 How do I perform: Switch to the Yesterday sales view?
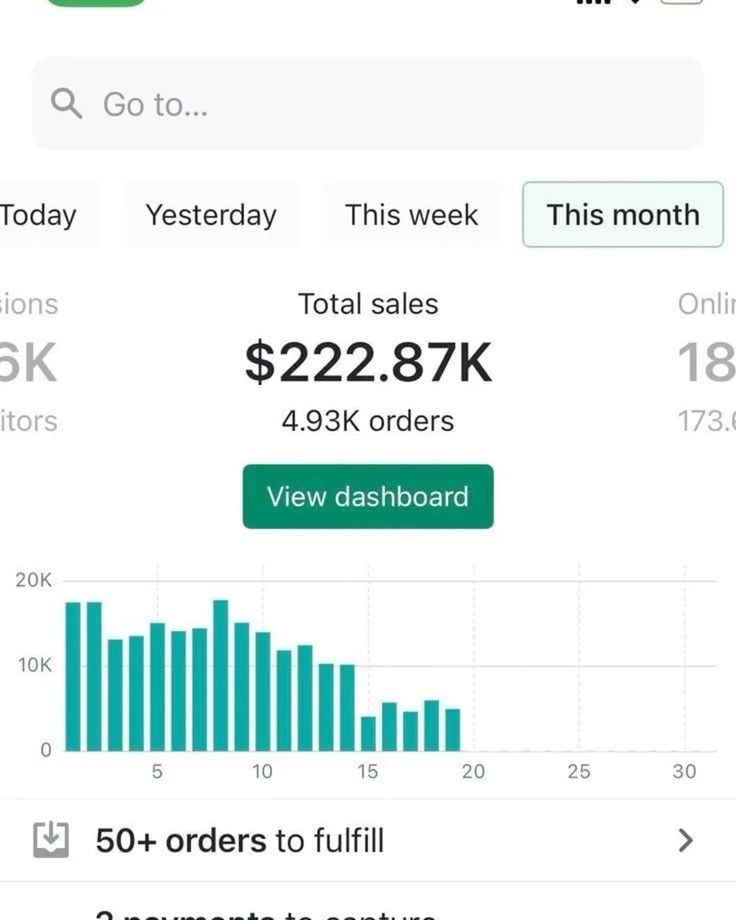click(211, 214)
